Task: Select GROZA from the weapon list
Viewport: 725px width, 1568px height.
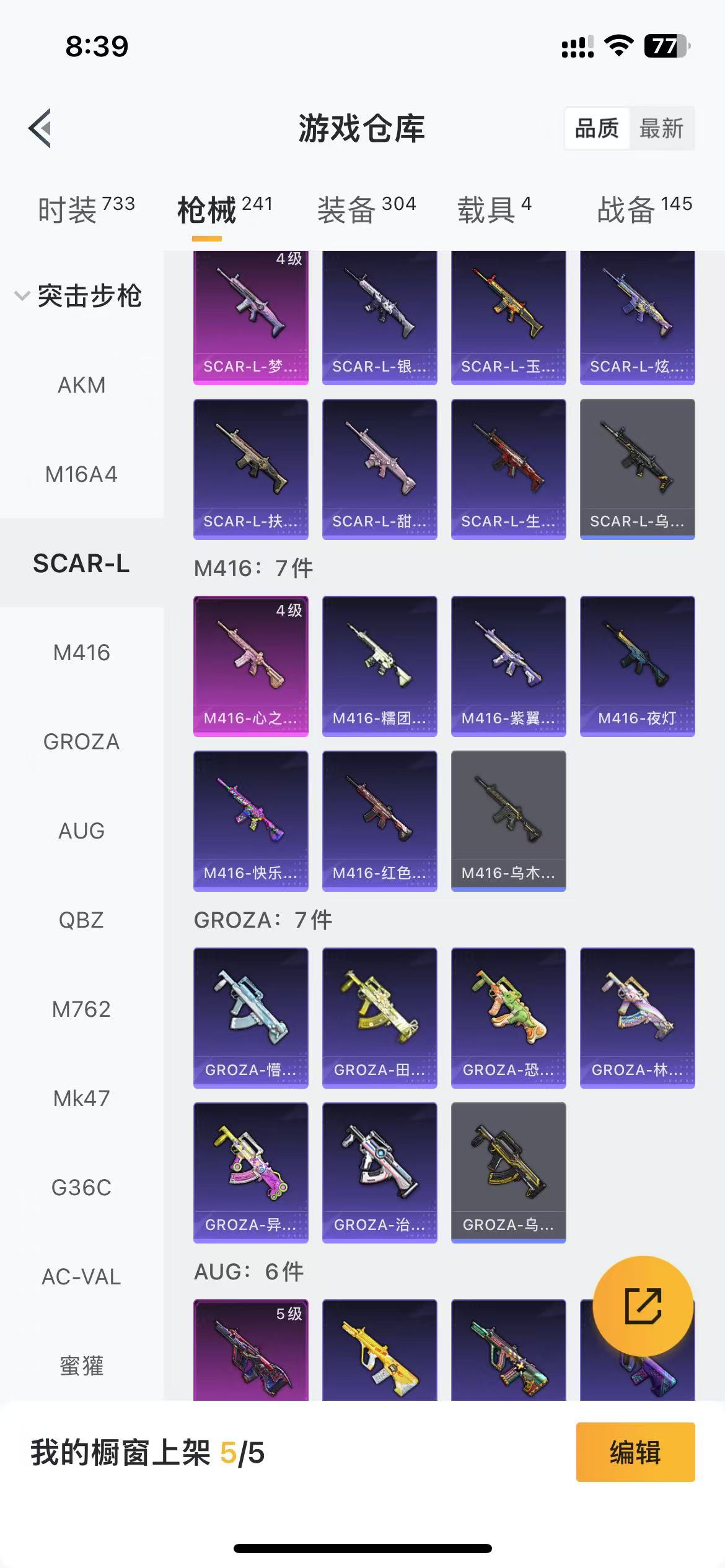Action: [81, 742]
